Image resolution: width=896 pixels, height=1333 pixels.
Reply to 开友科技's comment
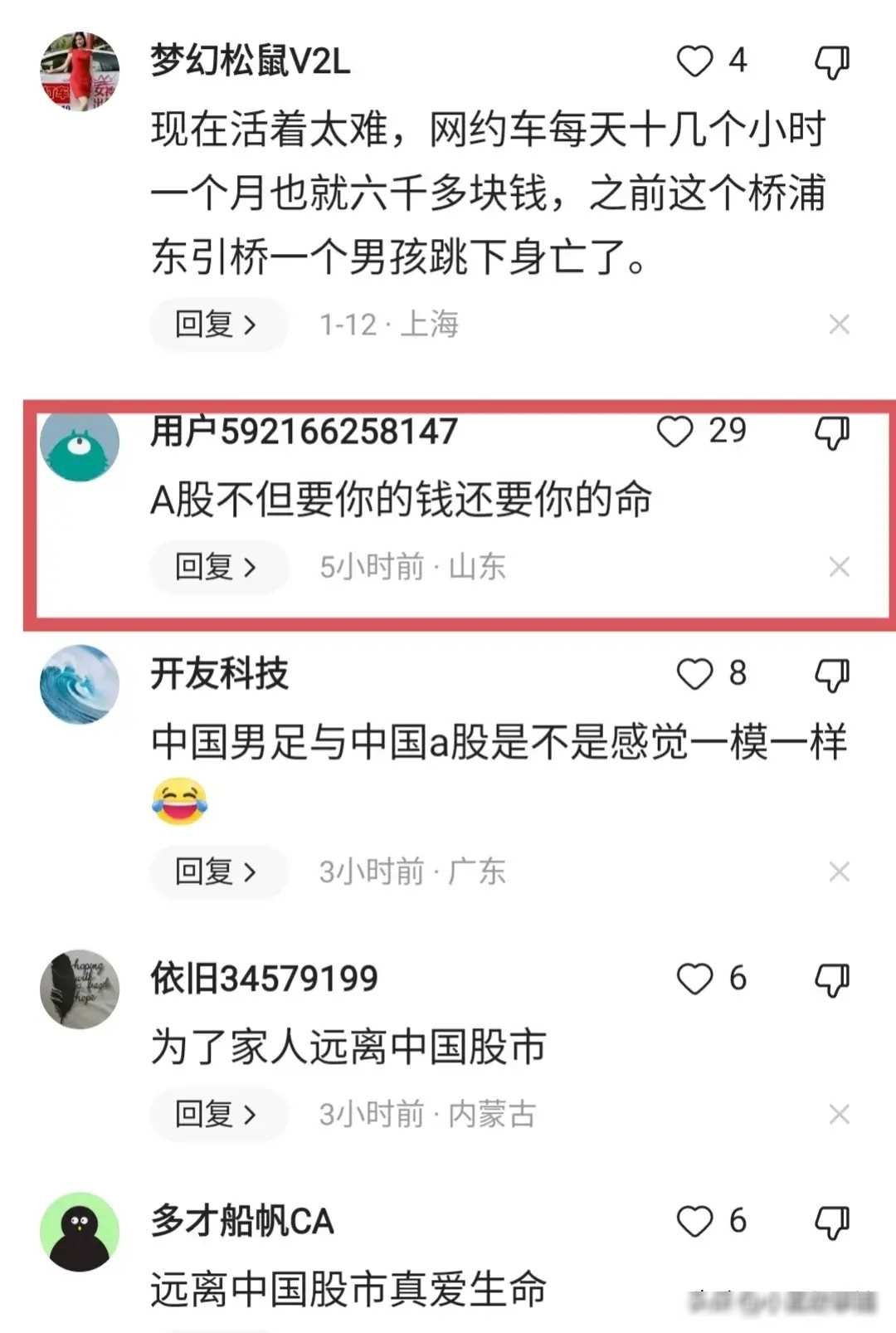[217, 872]
